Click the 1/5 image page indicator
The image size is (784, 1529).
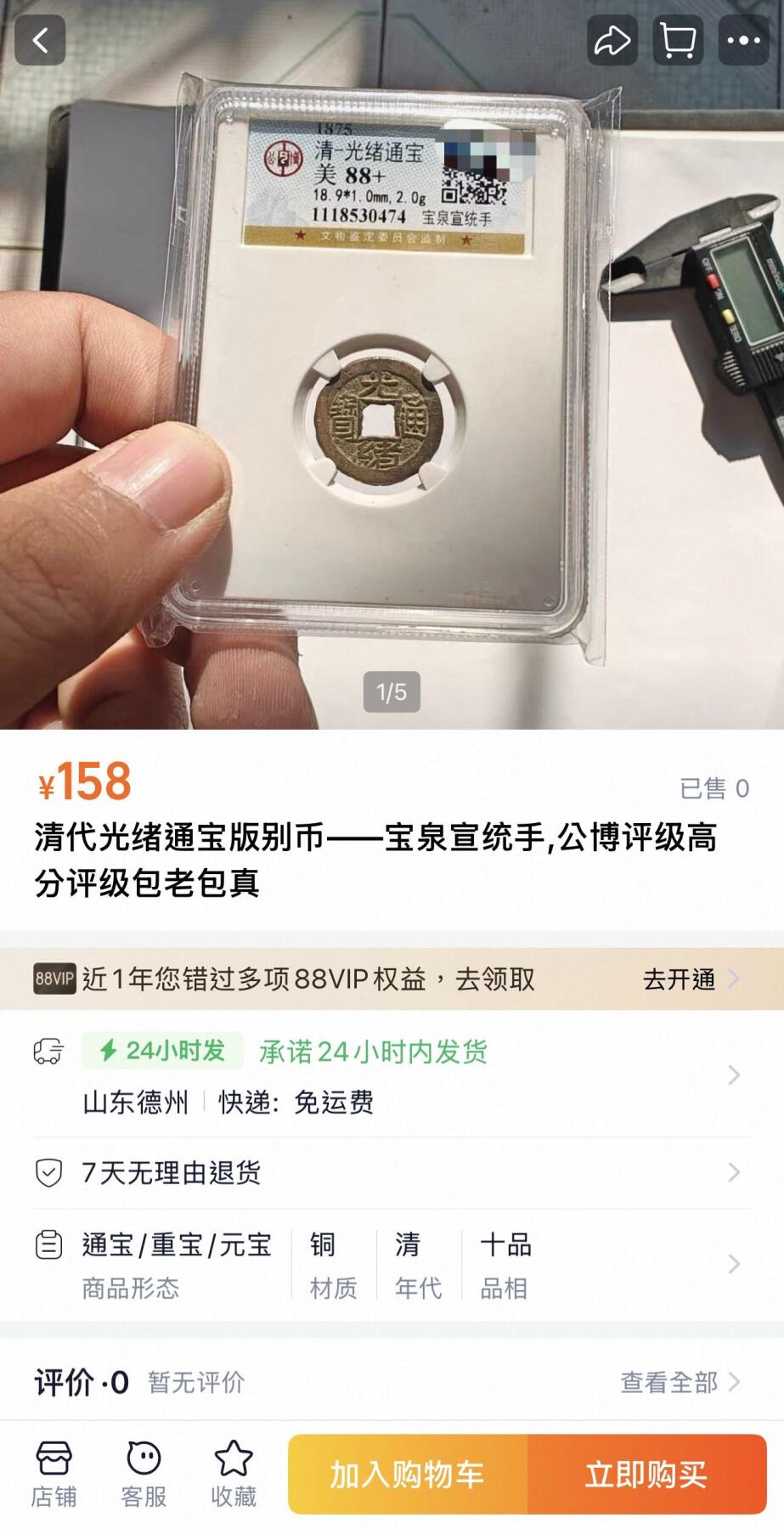tap(392, 691)
